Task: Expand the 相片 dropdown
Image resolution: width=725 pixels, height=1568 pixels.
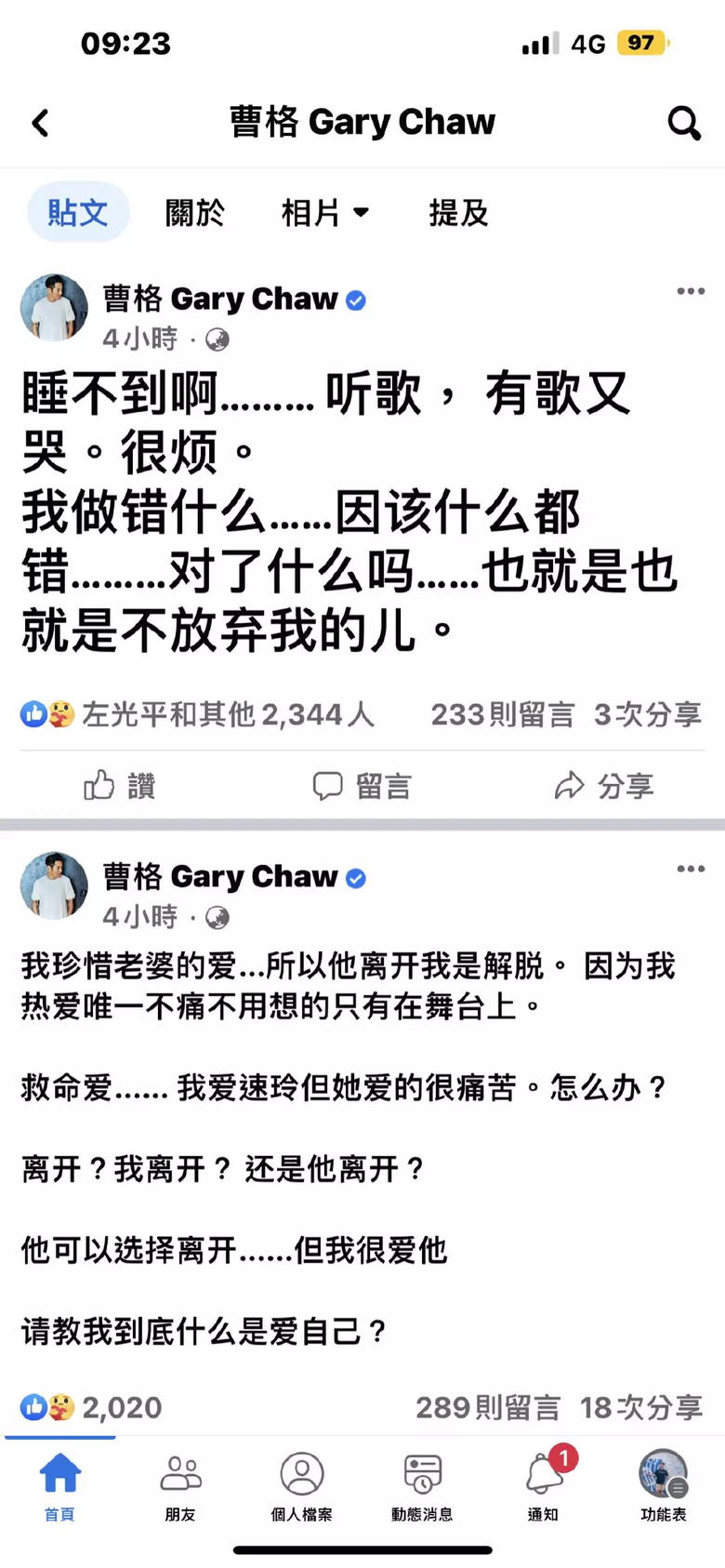Action: click(x=325, y=213)
